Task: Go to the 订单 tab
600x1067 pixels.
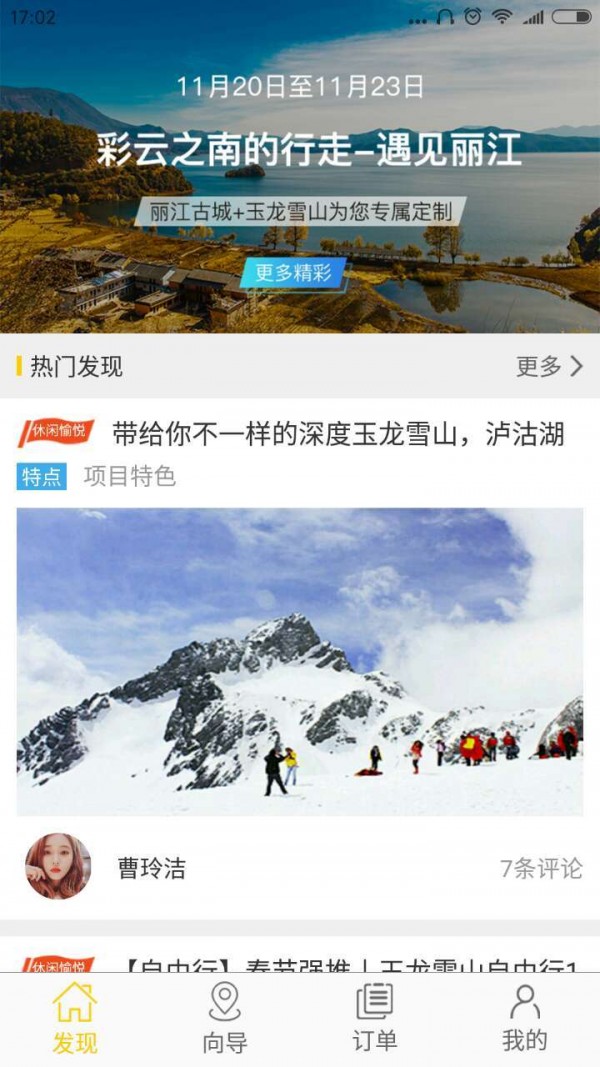Action: [375, 1018]
